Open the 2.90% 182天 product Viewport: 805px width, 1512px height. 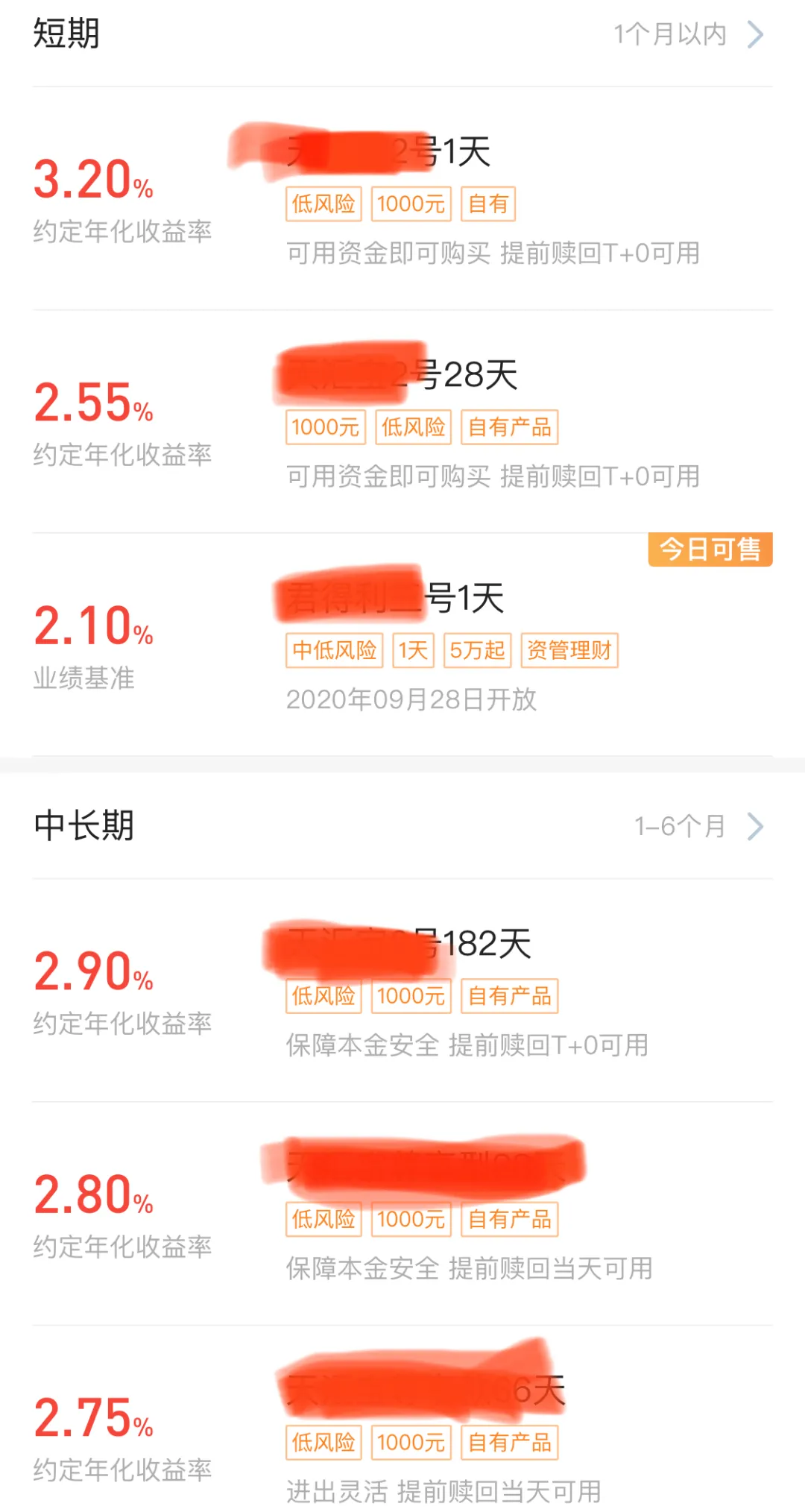402,992
